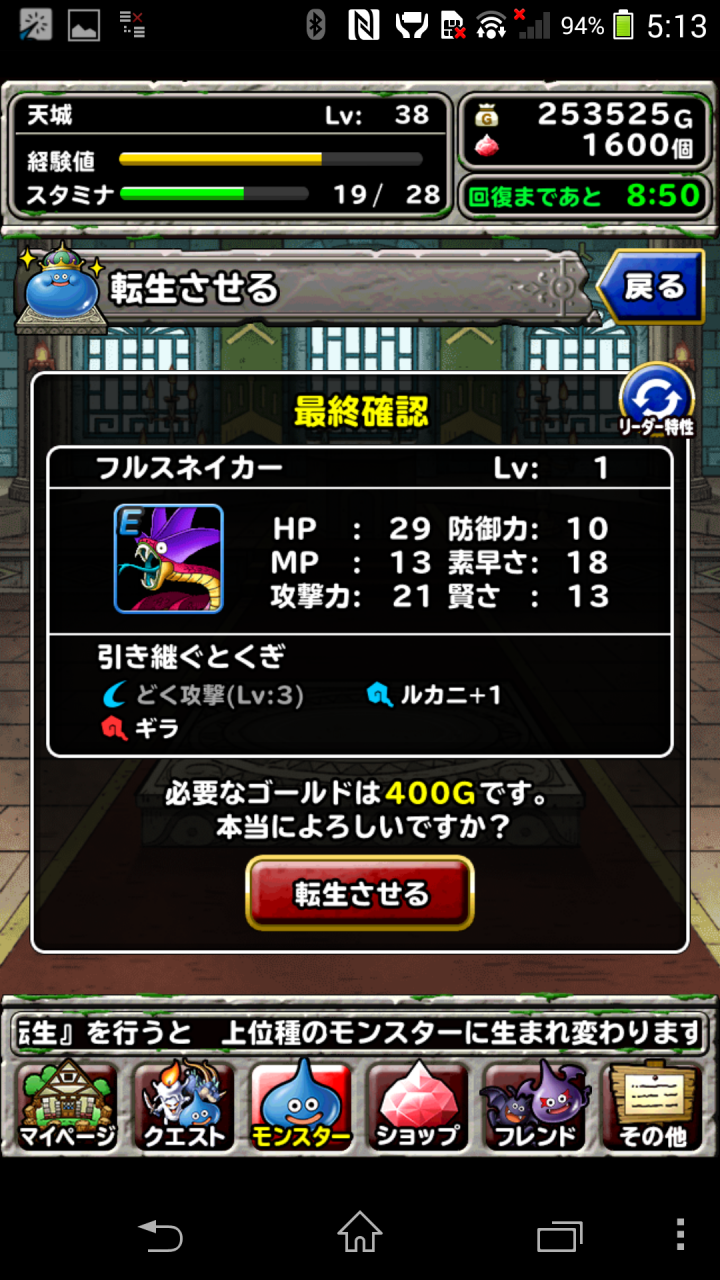The width and height of the screenshot is (720, 1280).
Task: Open the ショップ tab
Action: point(418,1106)
